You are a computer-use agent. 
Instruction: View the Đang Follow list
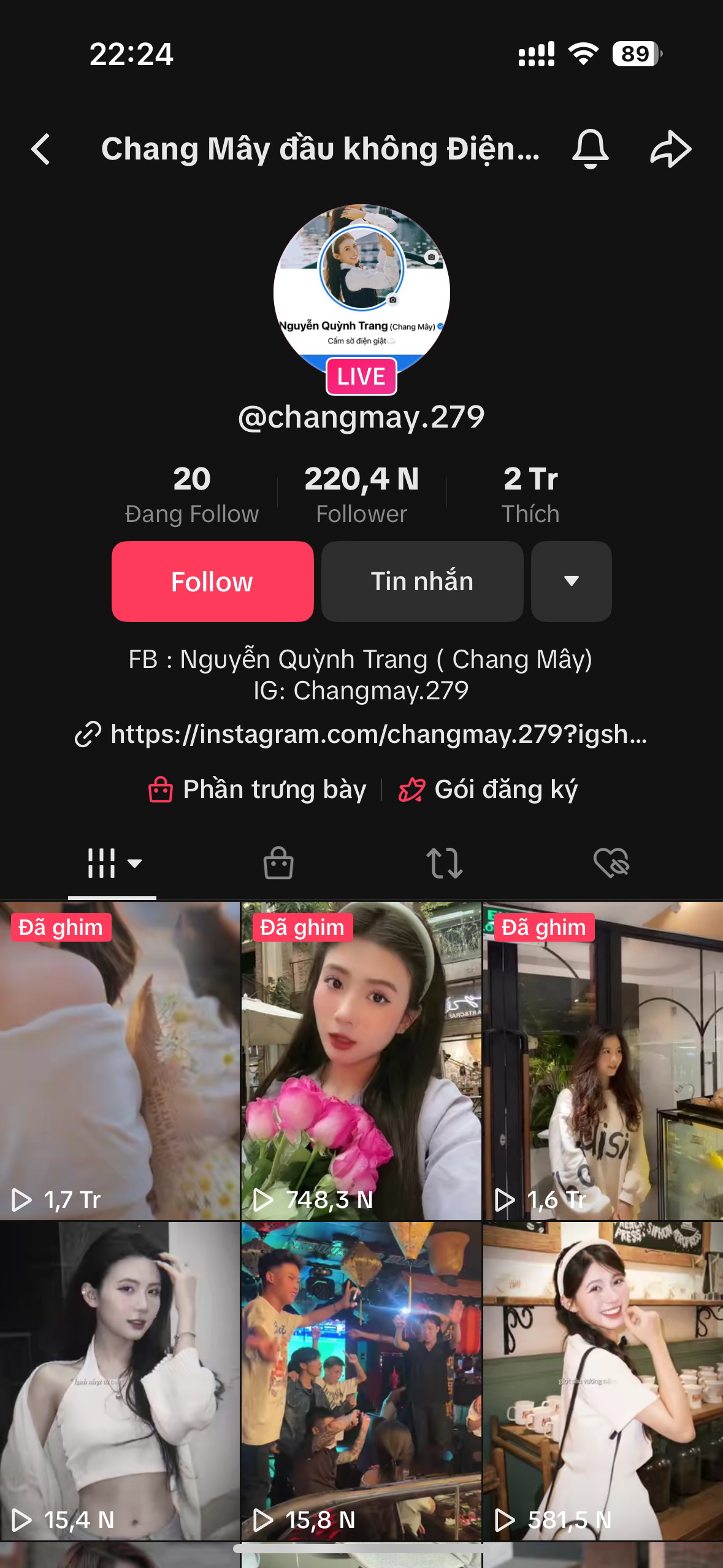pyautogui.click(x=191, y=494)
